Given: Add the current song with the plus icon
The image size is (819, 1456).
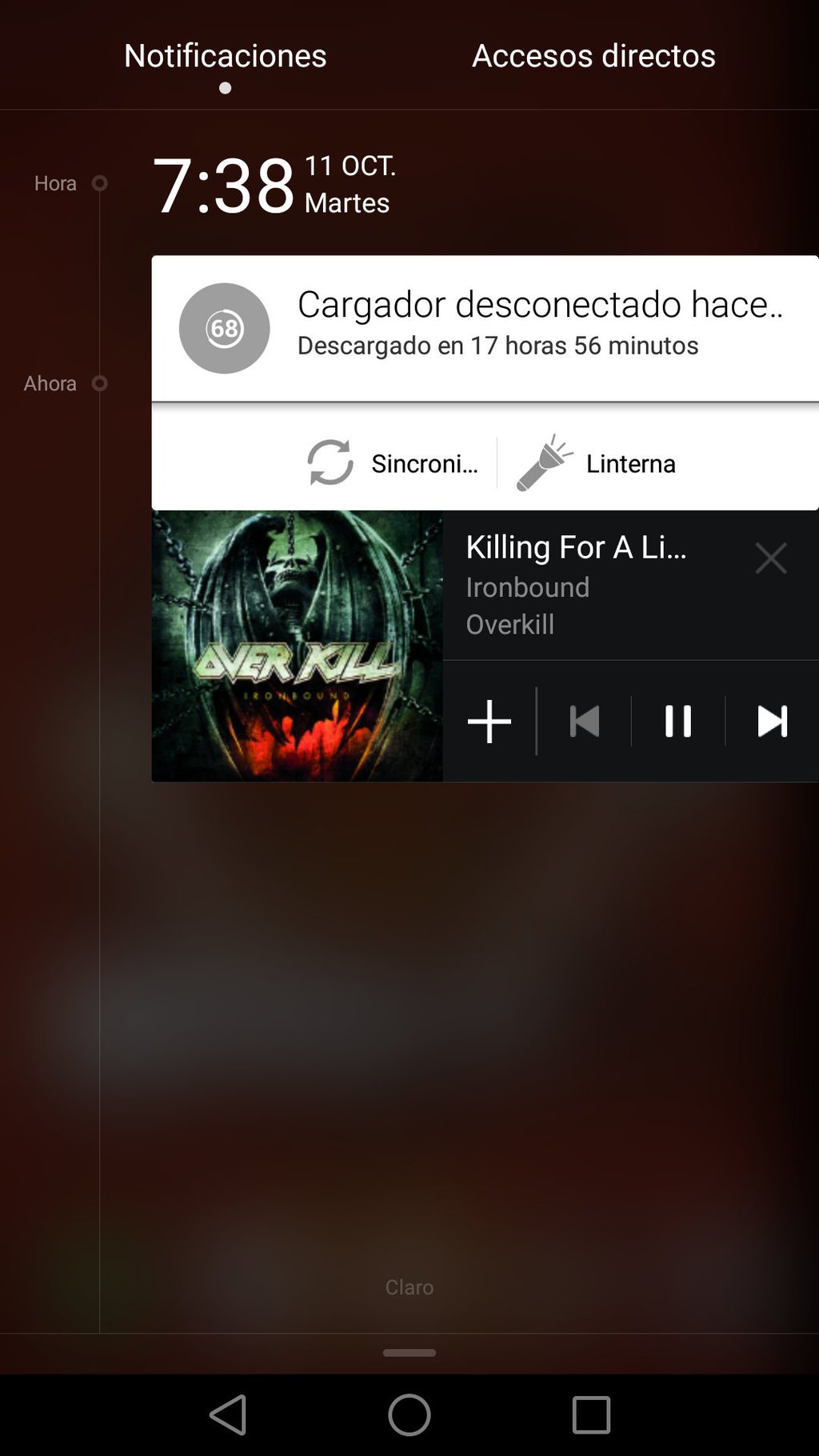Looking at the screenshot, I should tap(489, 722).
